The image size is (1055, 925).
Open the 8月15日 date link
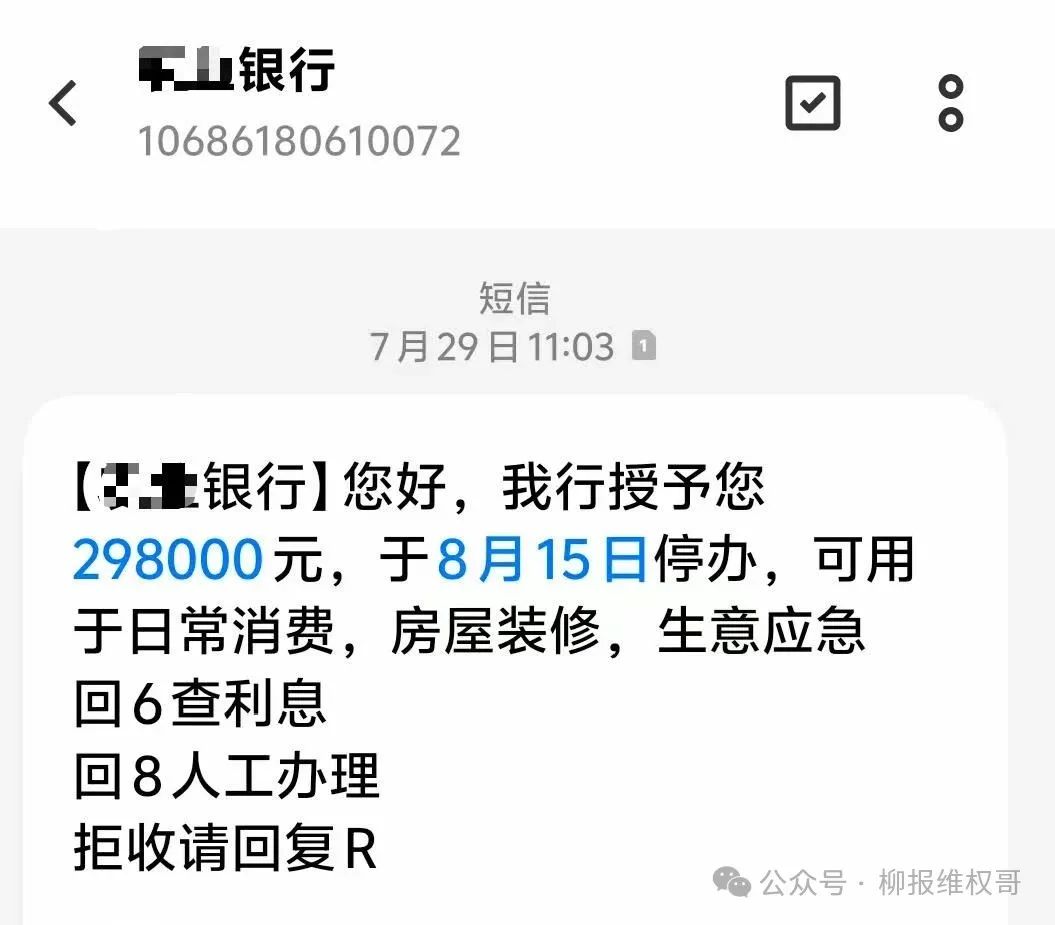tap(543, 560)
